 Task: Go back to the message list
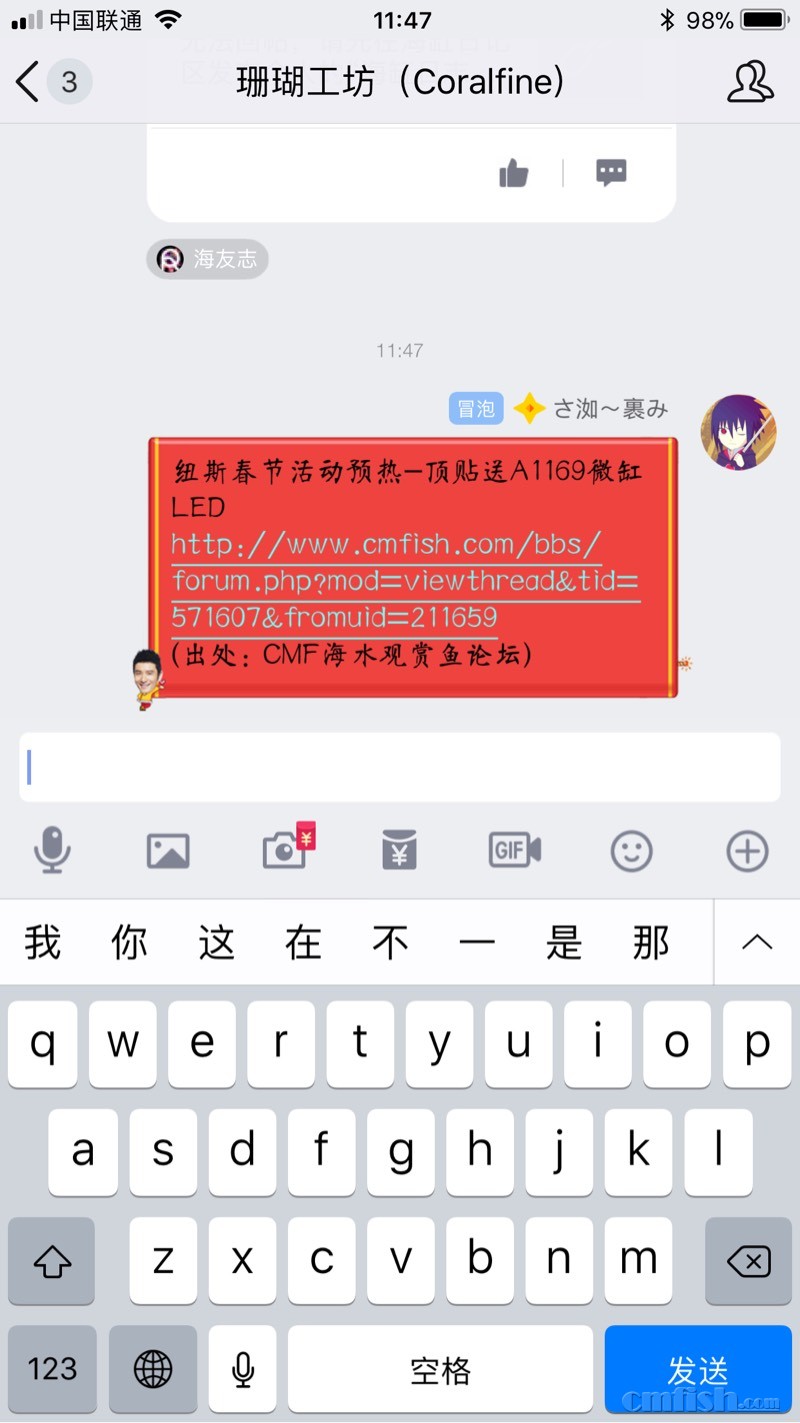pos(29,81)
